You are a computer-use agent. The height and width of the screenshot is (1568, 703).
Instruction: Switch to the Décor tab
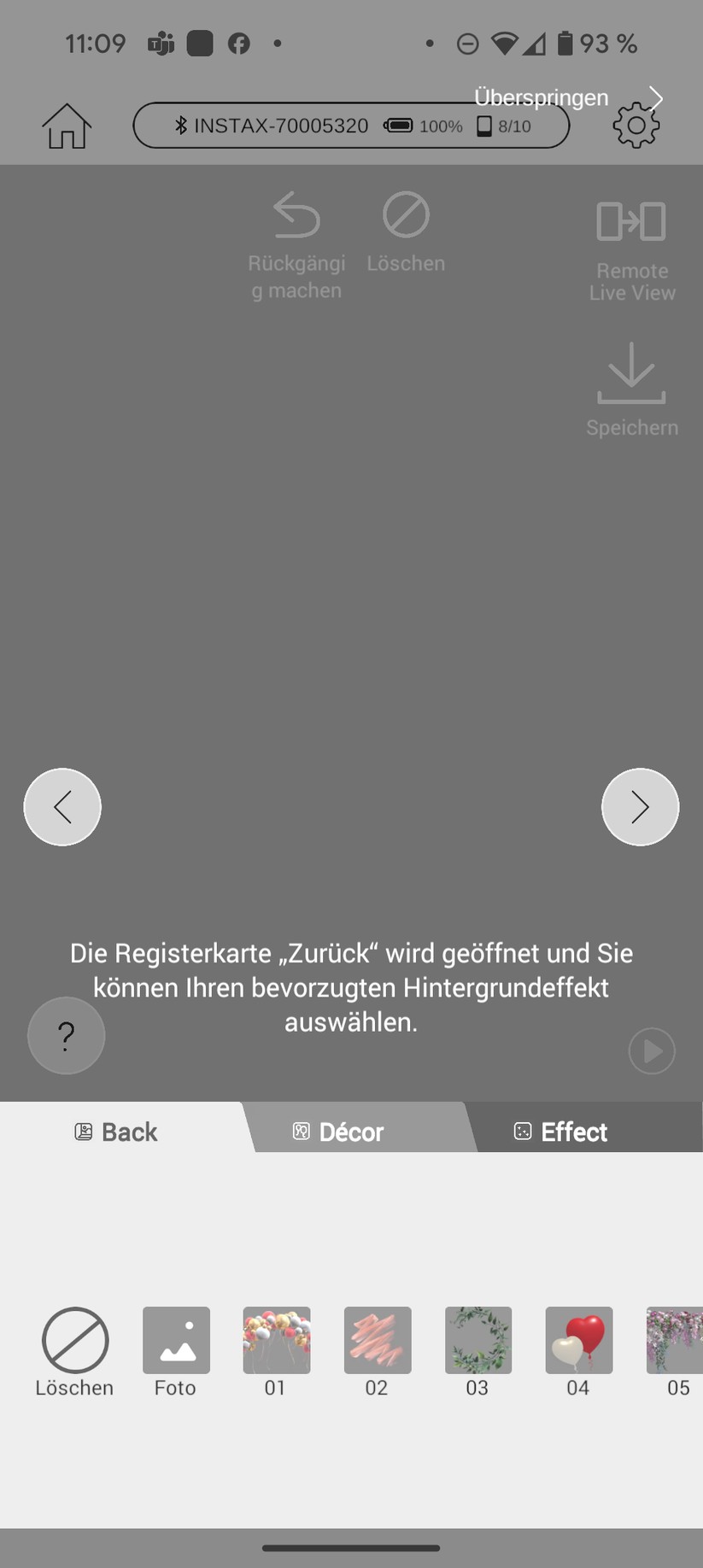(340, 1132)
